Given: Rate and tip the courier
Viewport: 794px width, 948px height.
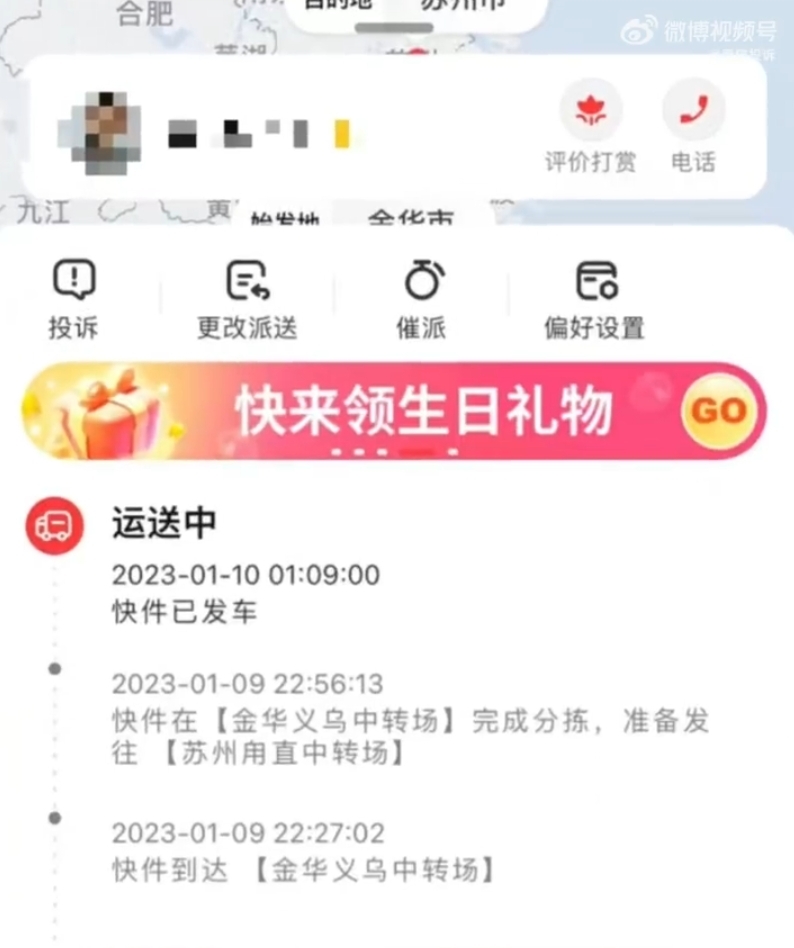Looking at the screenshot, I should click(x=590, y=125).
